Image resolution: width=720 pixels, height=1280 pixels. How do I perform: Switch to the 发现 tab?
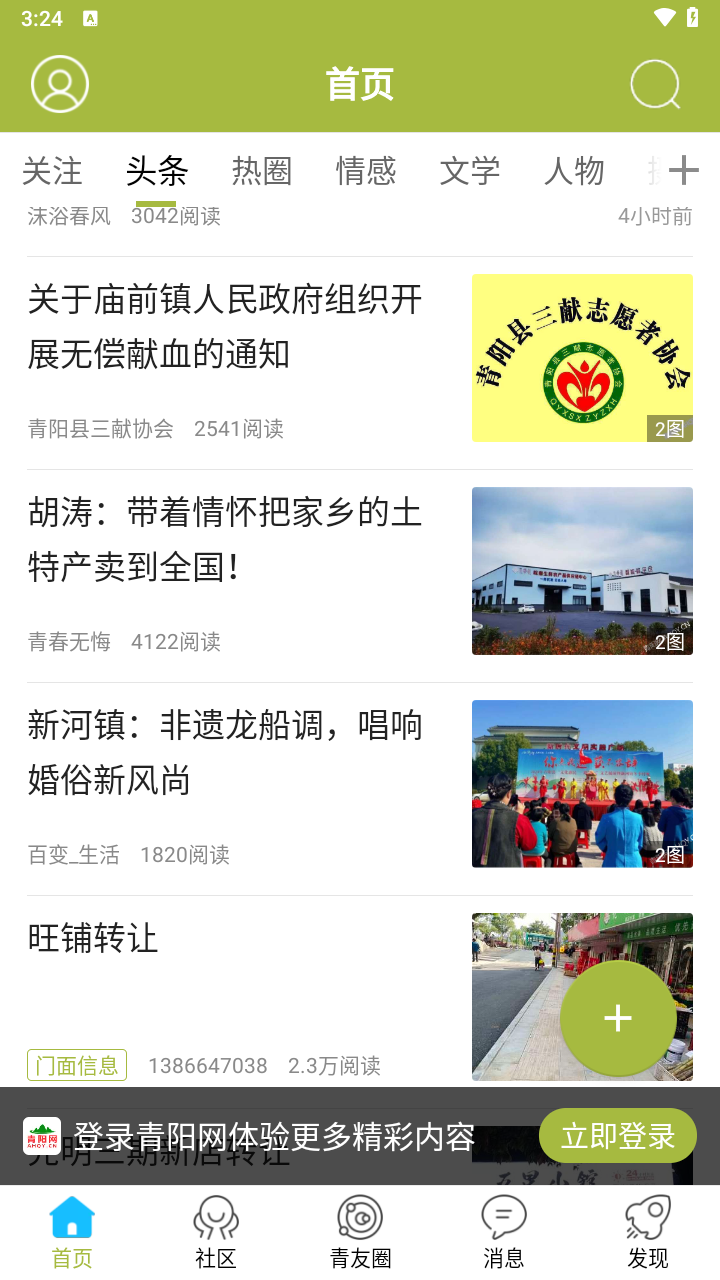point(648,1232)
